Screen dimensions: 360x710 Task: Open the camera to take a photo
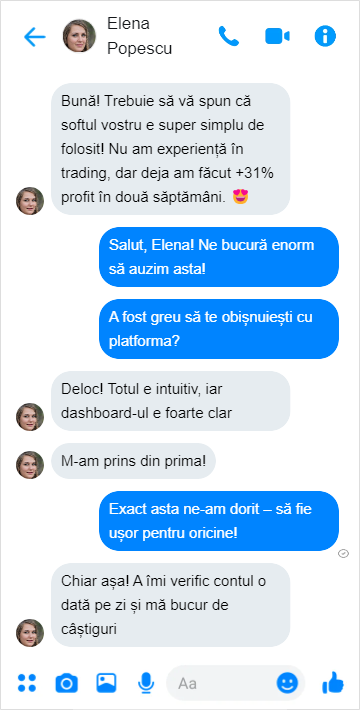(x=67, y=683)
